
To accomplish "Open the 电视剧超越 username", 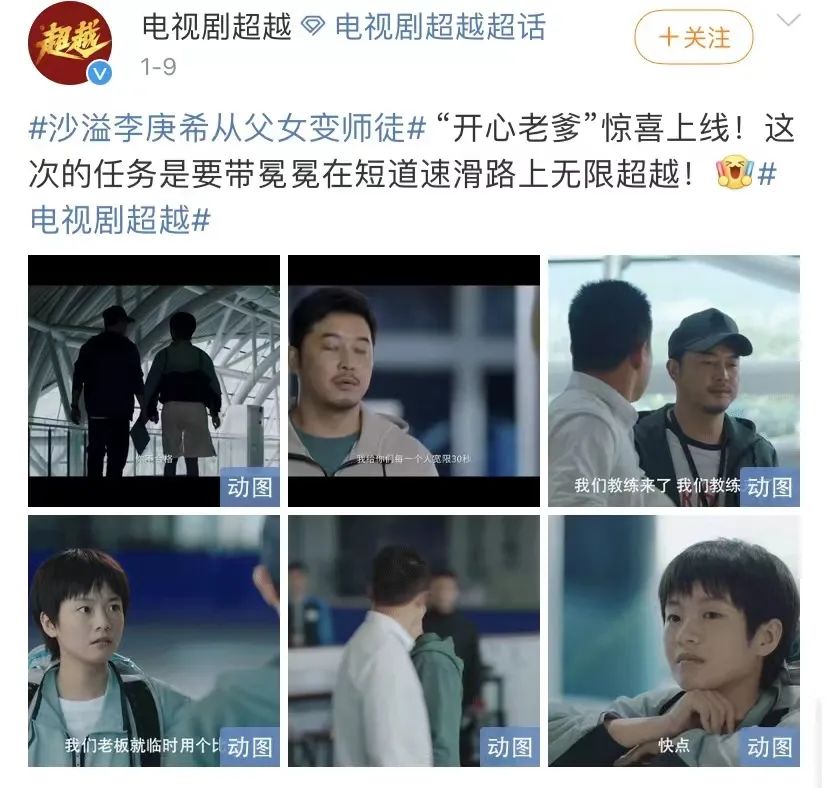I will click(216, 27).
